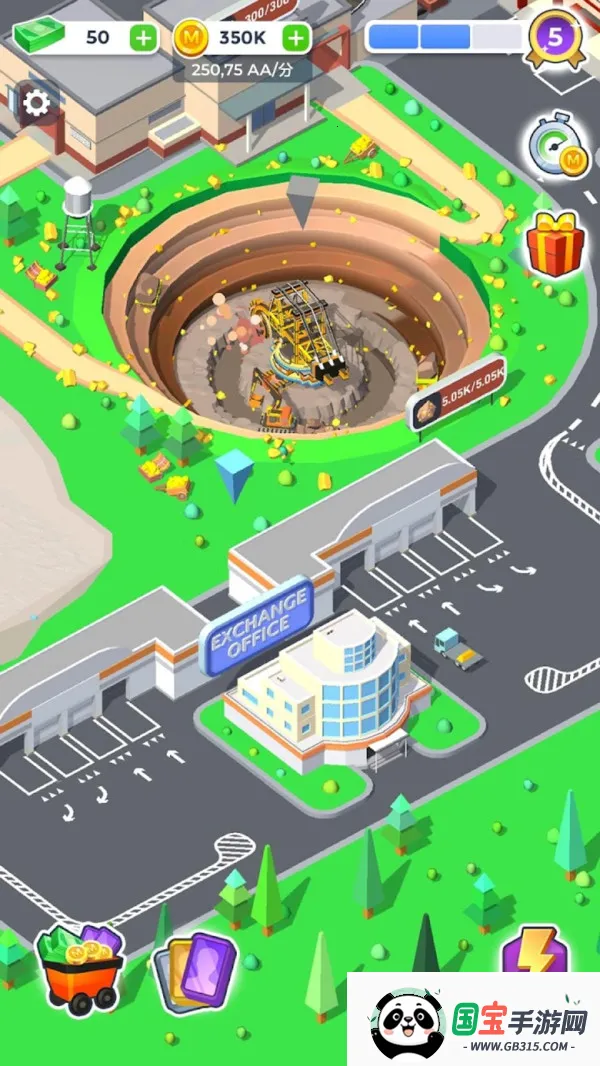
Task: Activate the stopwatch coin boost
Action: (556, 148)
